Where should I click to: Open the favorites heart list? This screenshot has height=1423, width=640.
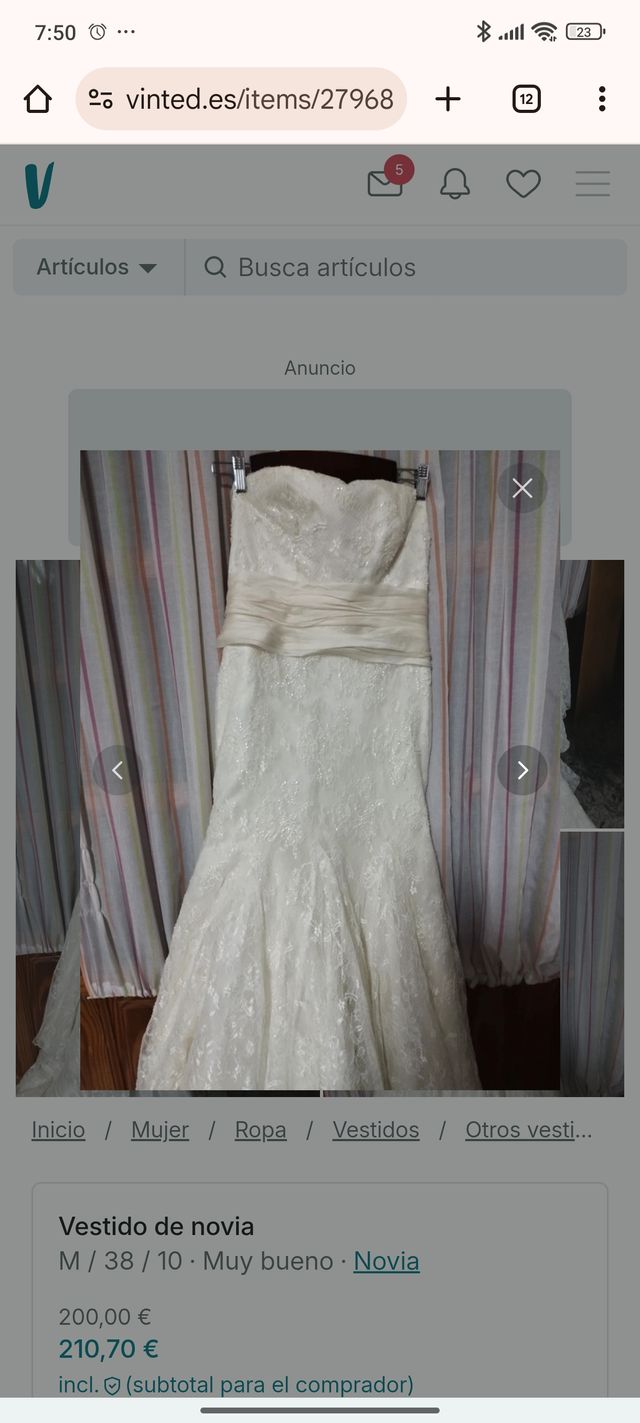(523, 184)
